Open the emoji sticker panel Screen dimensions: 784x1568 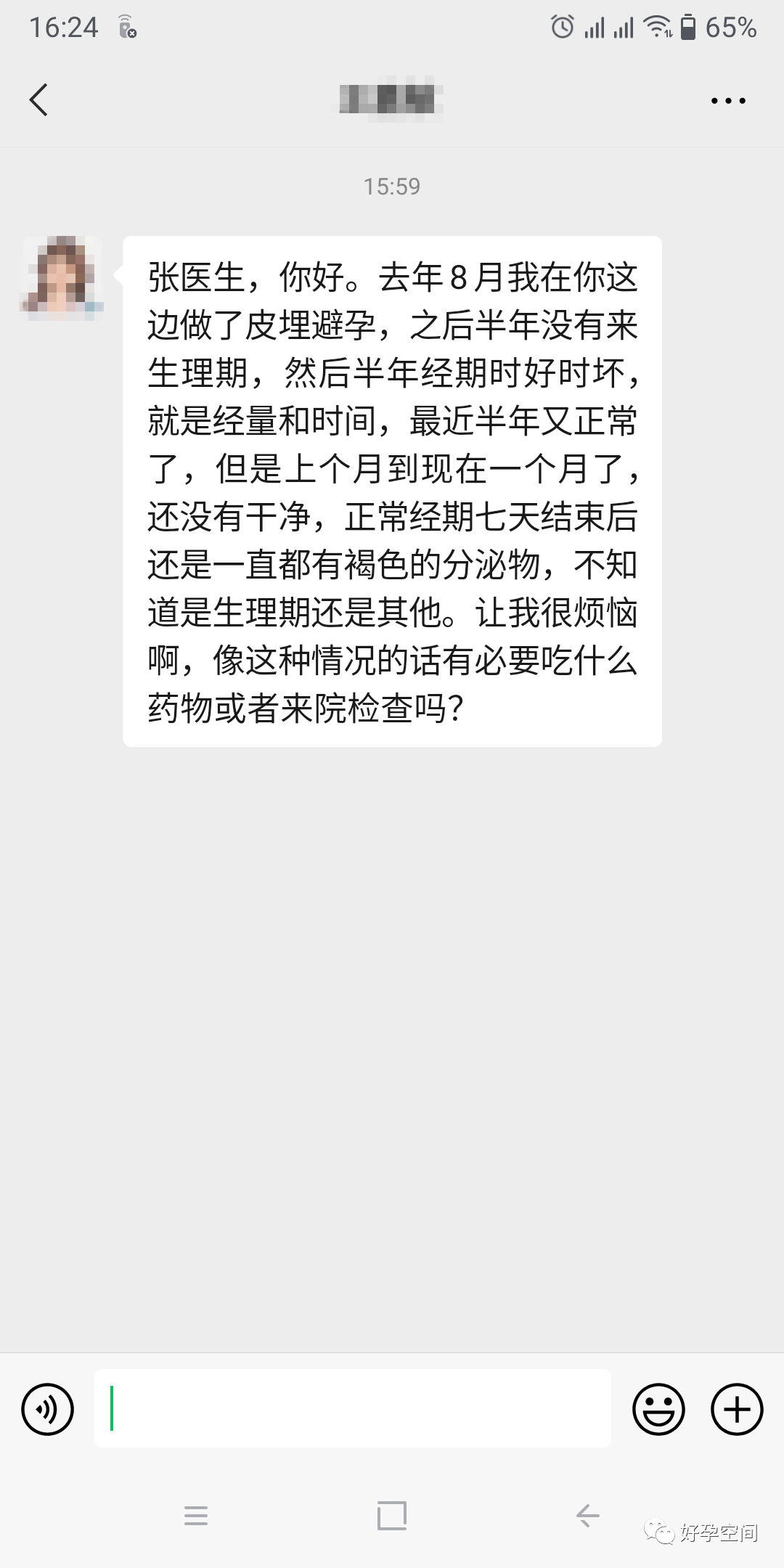pyautogui.click(x=658, y=1409)
